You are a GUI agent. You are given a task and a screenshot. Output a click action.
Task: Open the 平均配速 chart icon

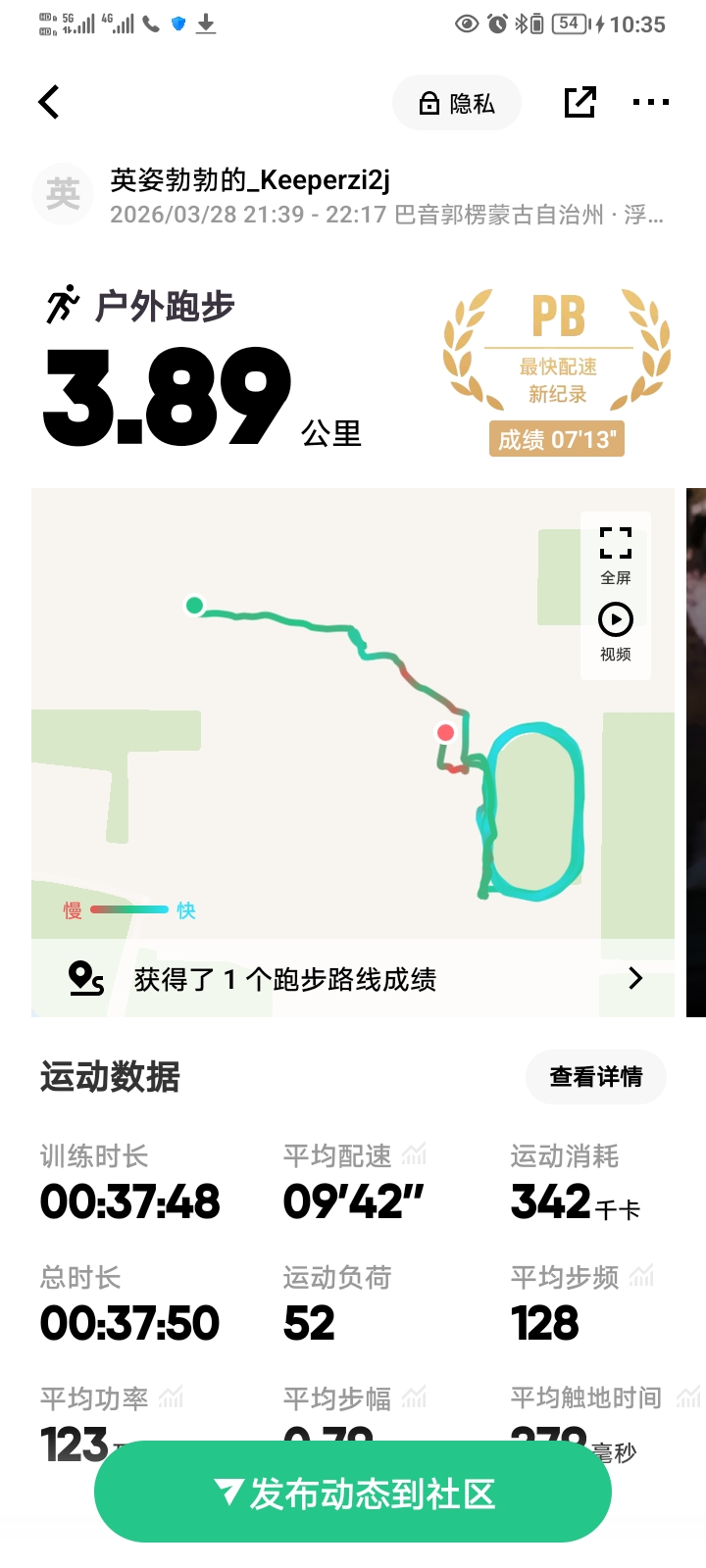point(415,1155)
